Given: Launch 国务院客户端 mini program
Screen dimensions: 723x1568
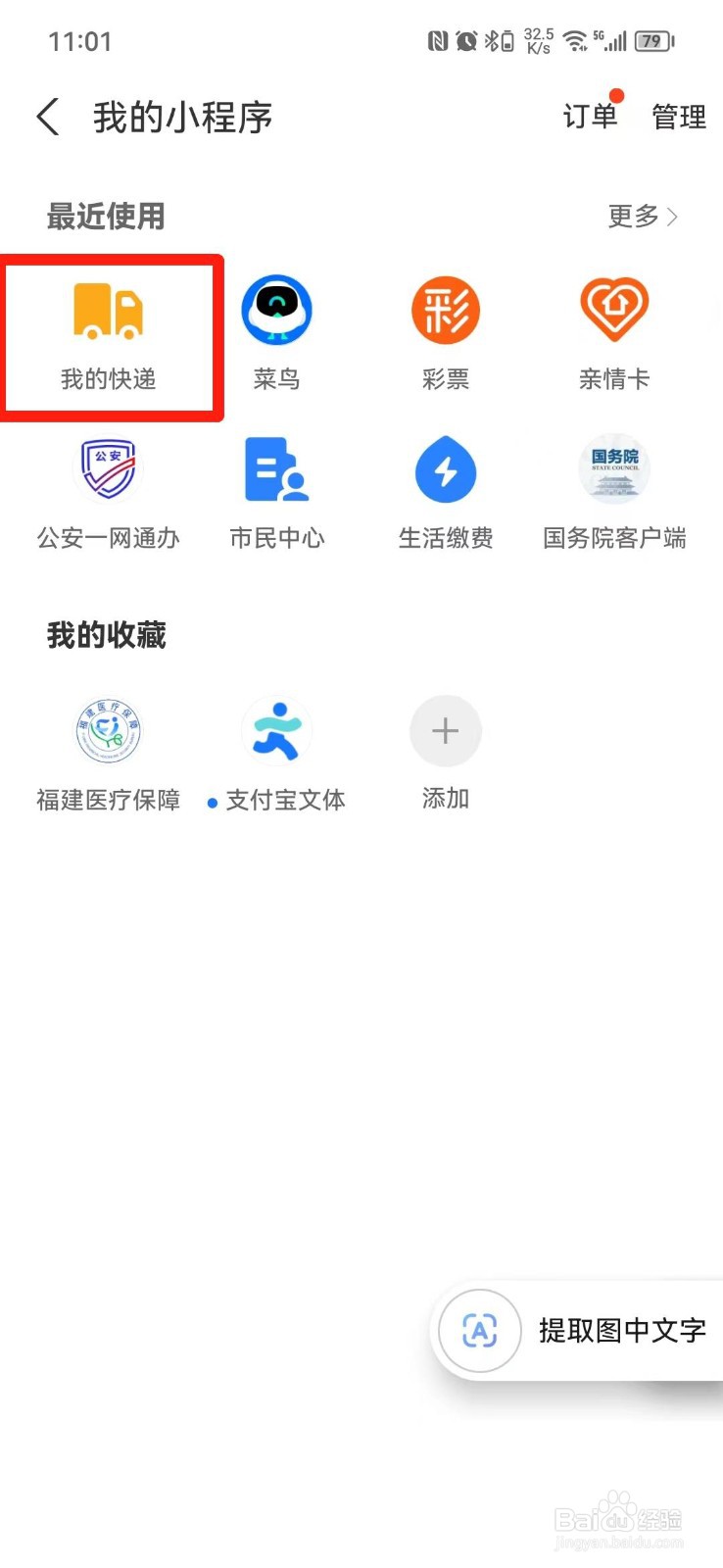Looking at the screenshot, I should click(614, 494).
